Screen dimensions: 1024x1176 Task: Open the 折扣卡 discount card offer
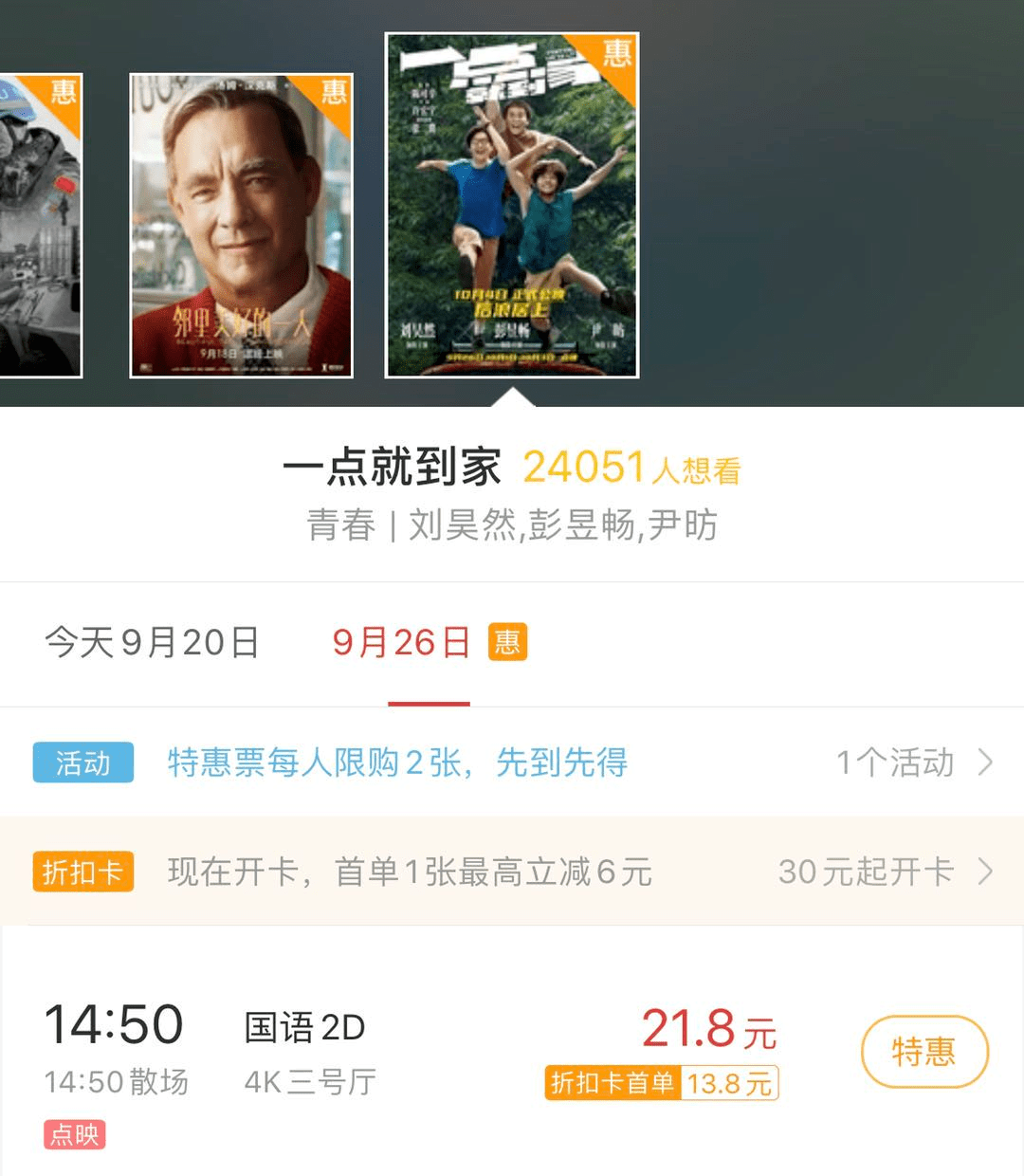512,872
